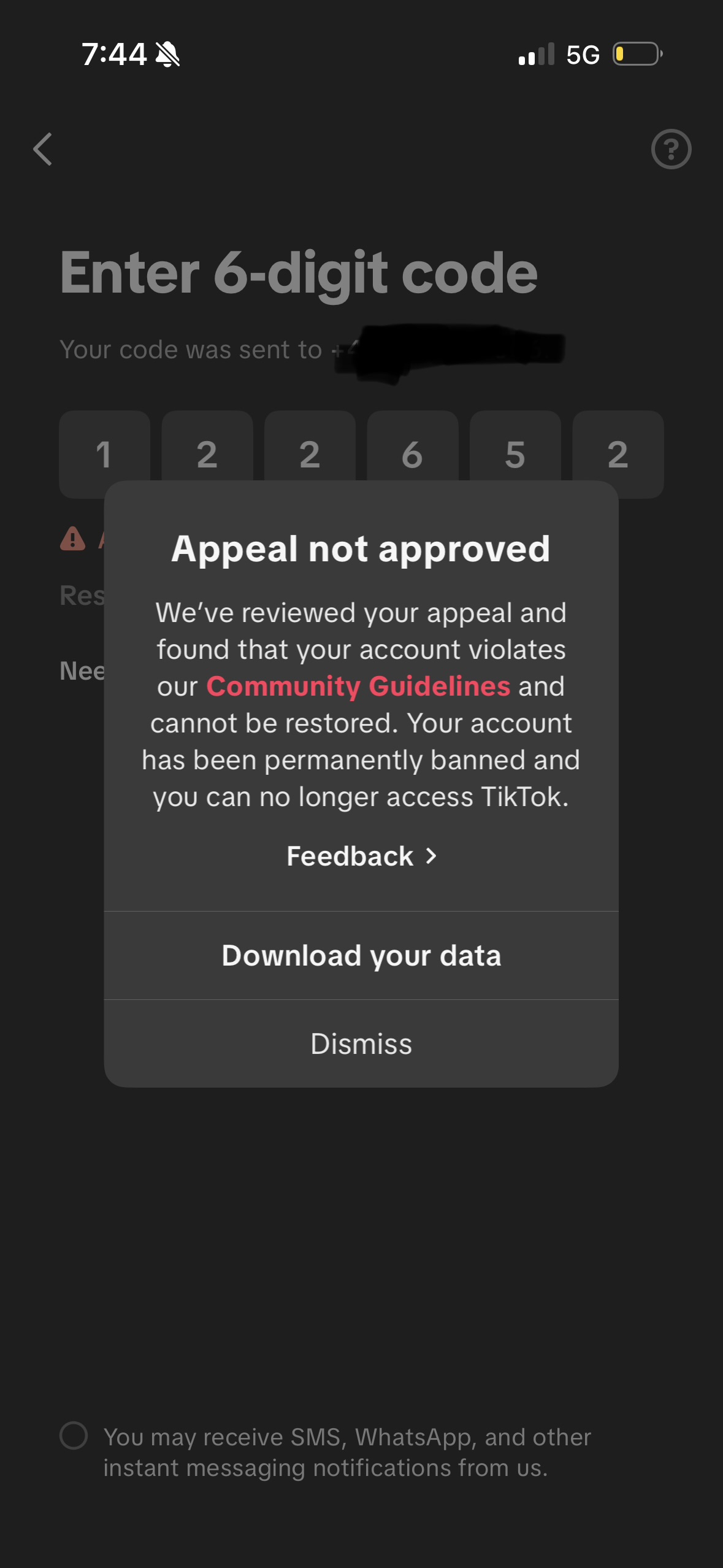The height and width of the screenshot is (1568, 723).
Task: Tap the code box showing digit 6
Action: tap(412, 447)
